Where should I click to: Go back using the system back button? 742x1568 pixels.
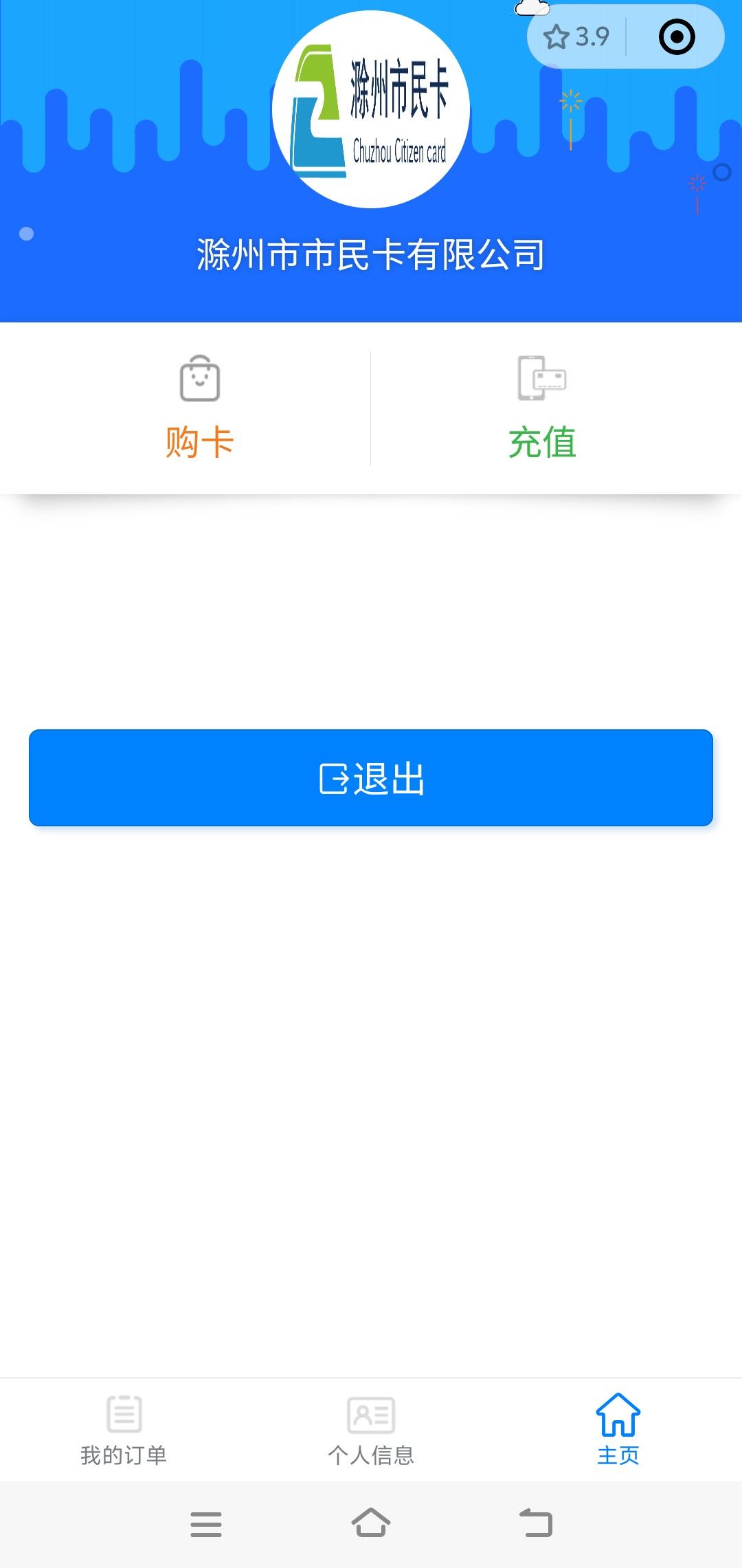tap(536, 1523)
